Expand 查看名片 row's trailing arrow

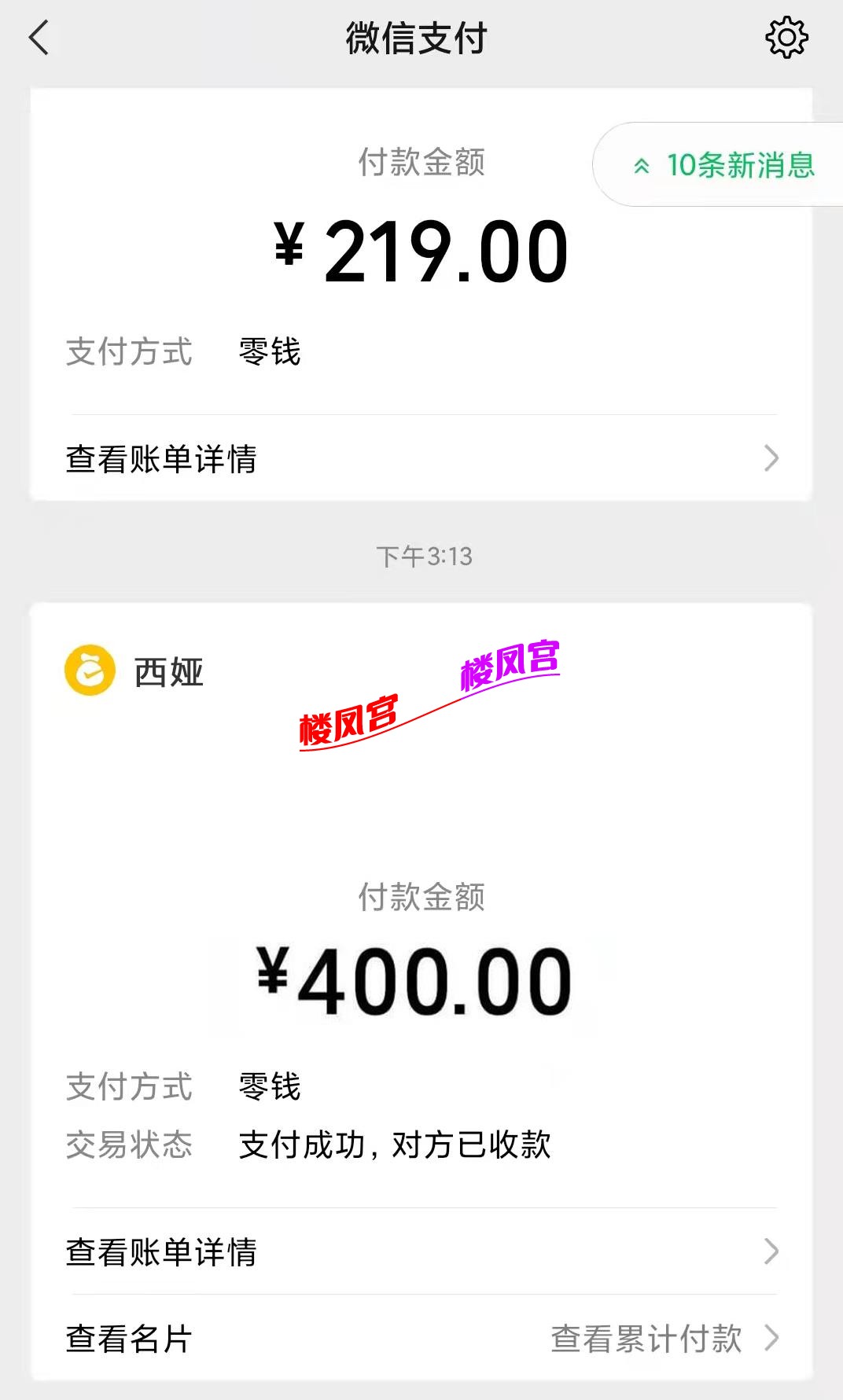tap(771, 1338)
